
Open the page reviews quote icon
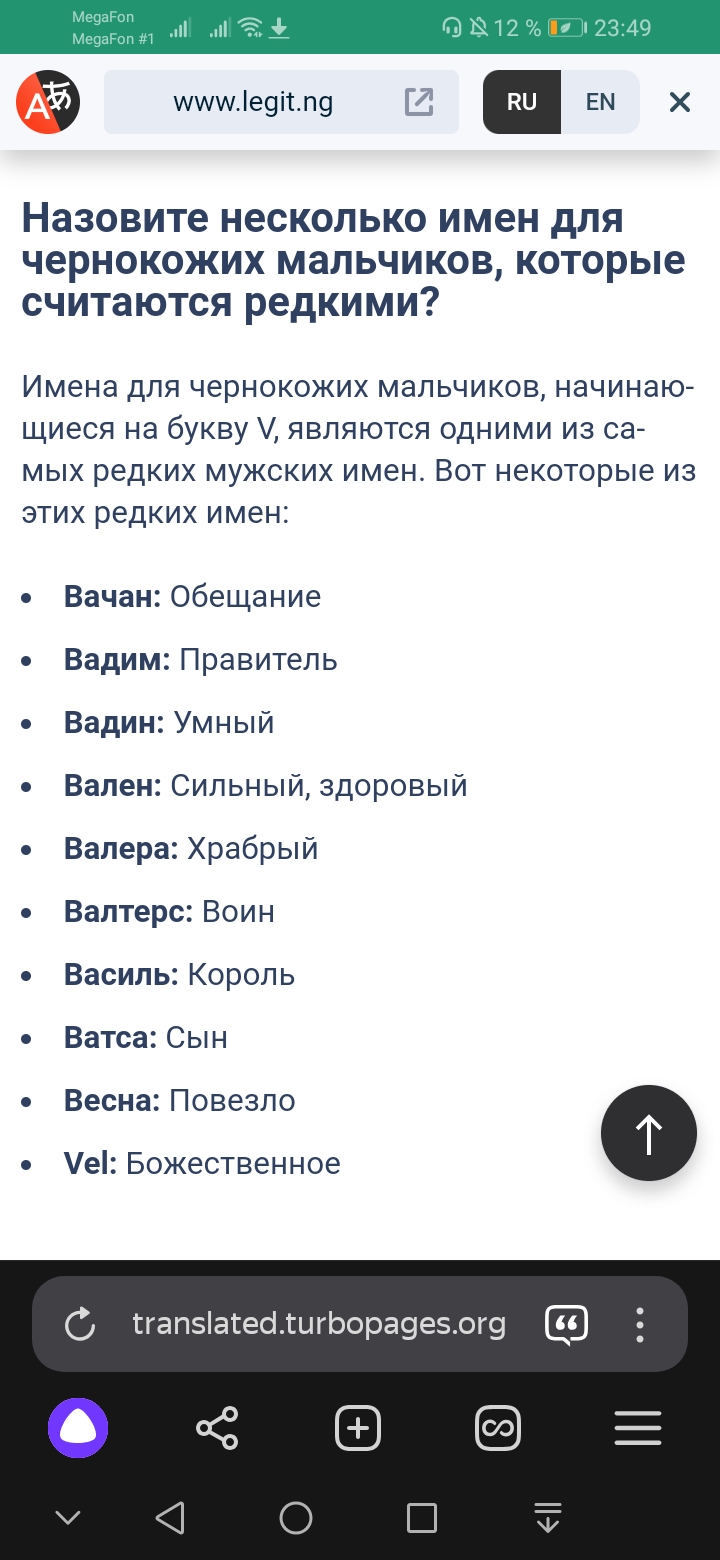(566, 1325)
